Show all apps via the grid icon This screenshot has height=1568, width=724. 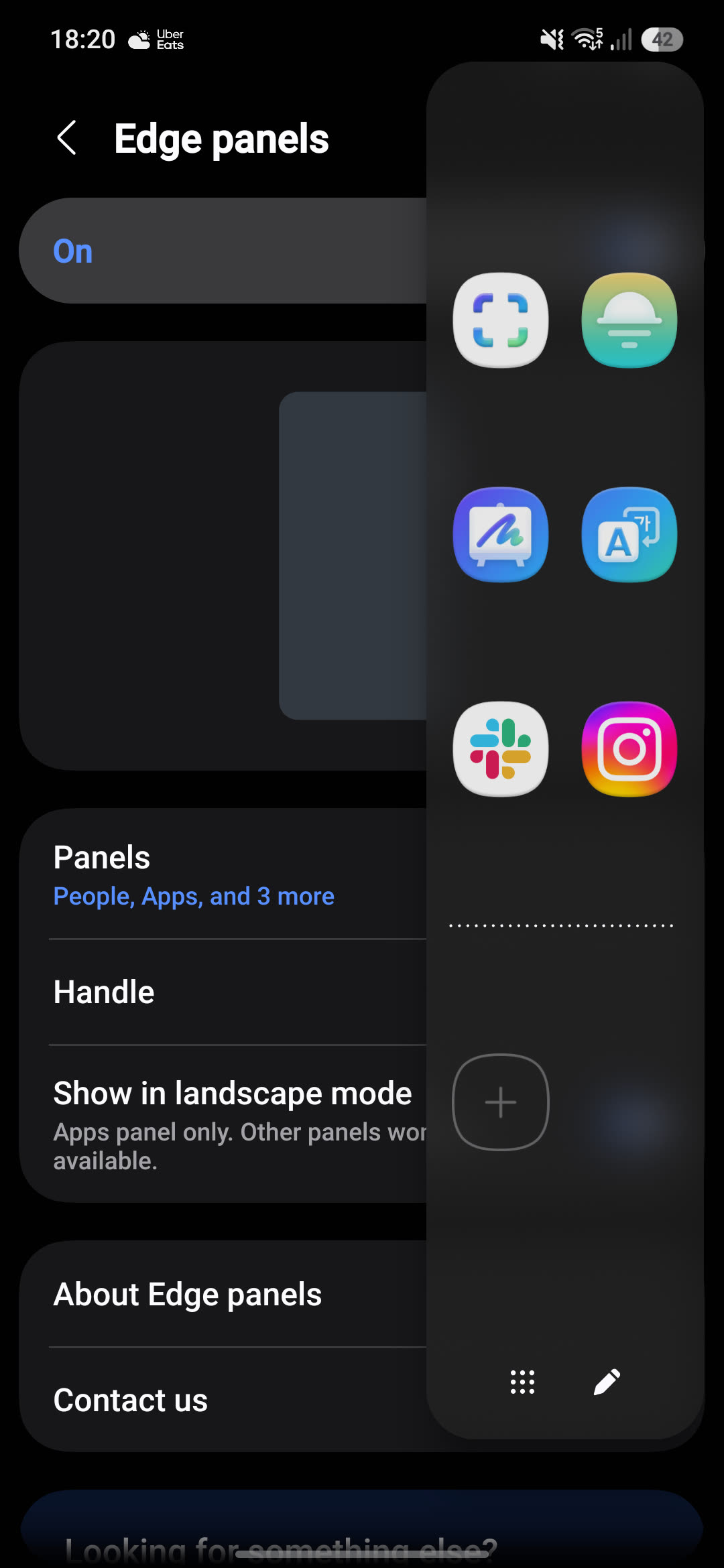522,1382
